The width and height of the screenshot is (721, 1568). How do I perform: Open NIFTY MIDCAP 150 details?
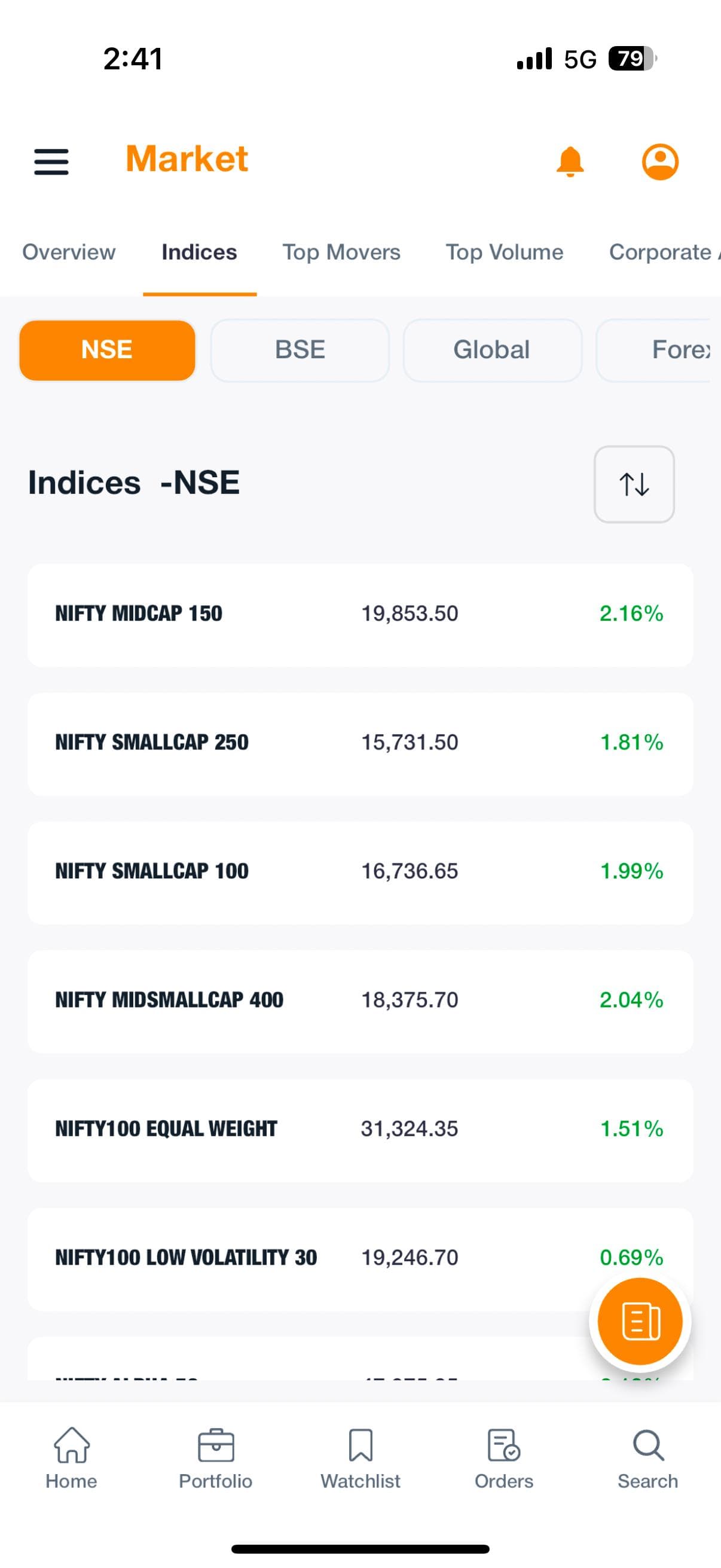tap(360, 614)
